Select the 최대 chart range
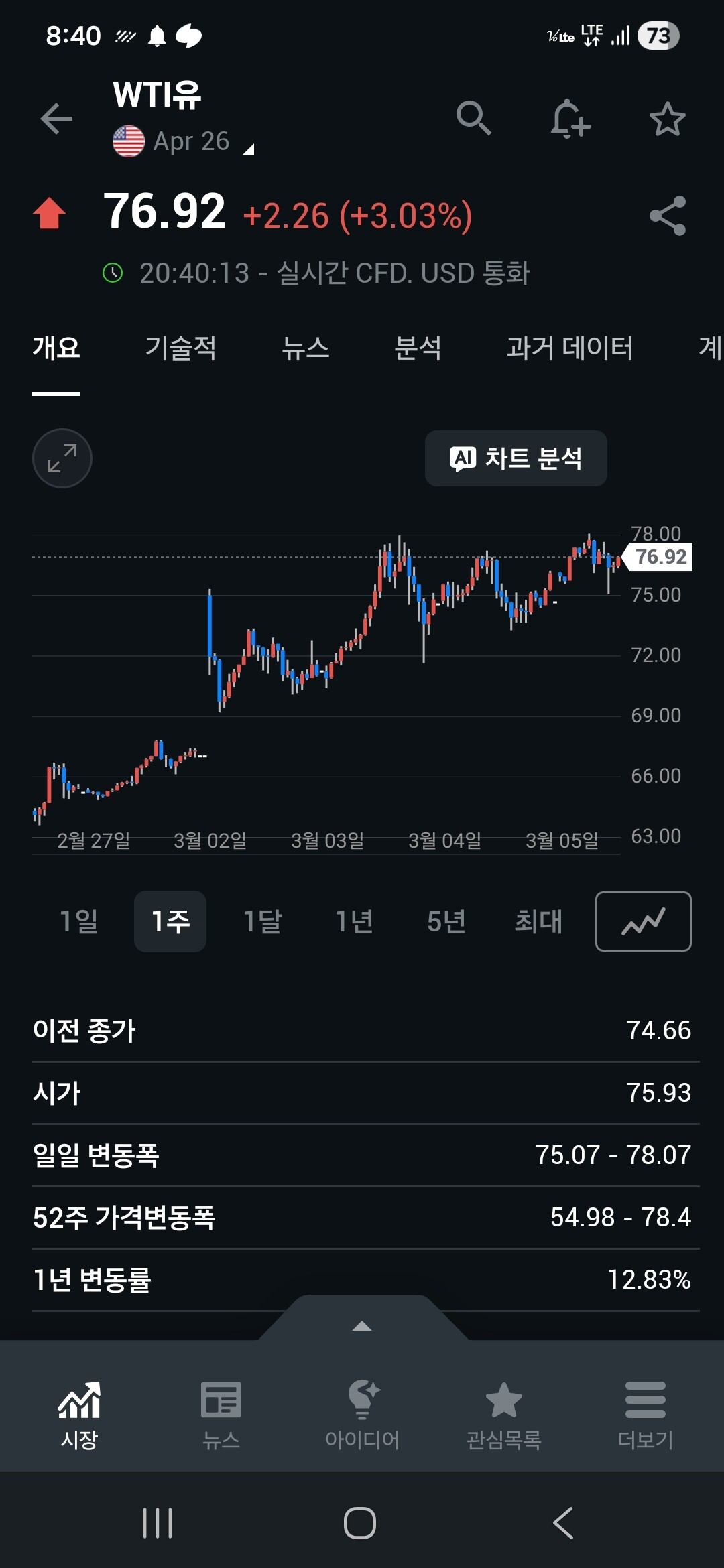Viewport: 724px width, 1568px height. (538, 921)
